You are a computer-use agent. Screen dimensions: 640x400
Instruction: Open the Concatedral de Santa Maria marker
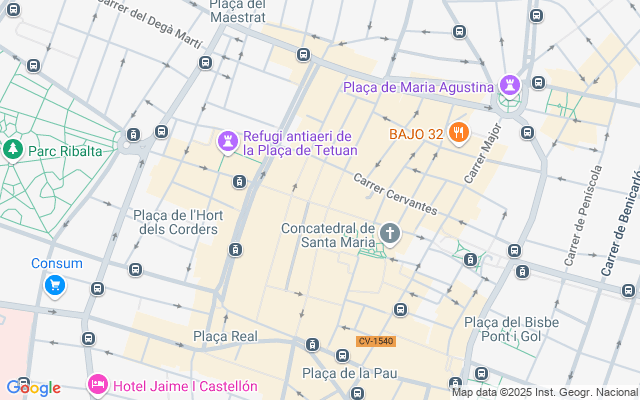(389, 234)
